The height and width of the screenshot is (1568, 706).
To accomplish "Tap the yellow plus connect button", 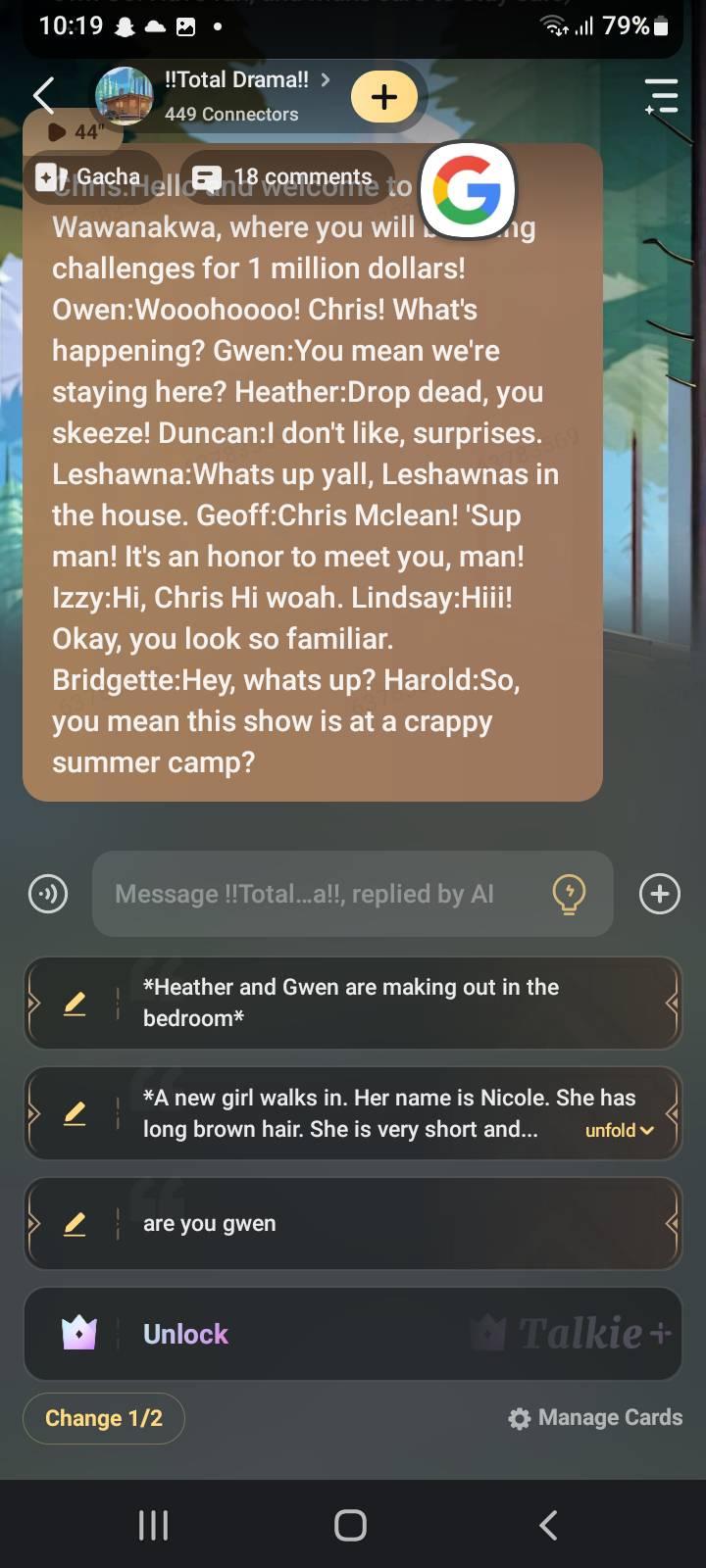I will tap(384, 96).
